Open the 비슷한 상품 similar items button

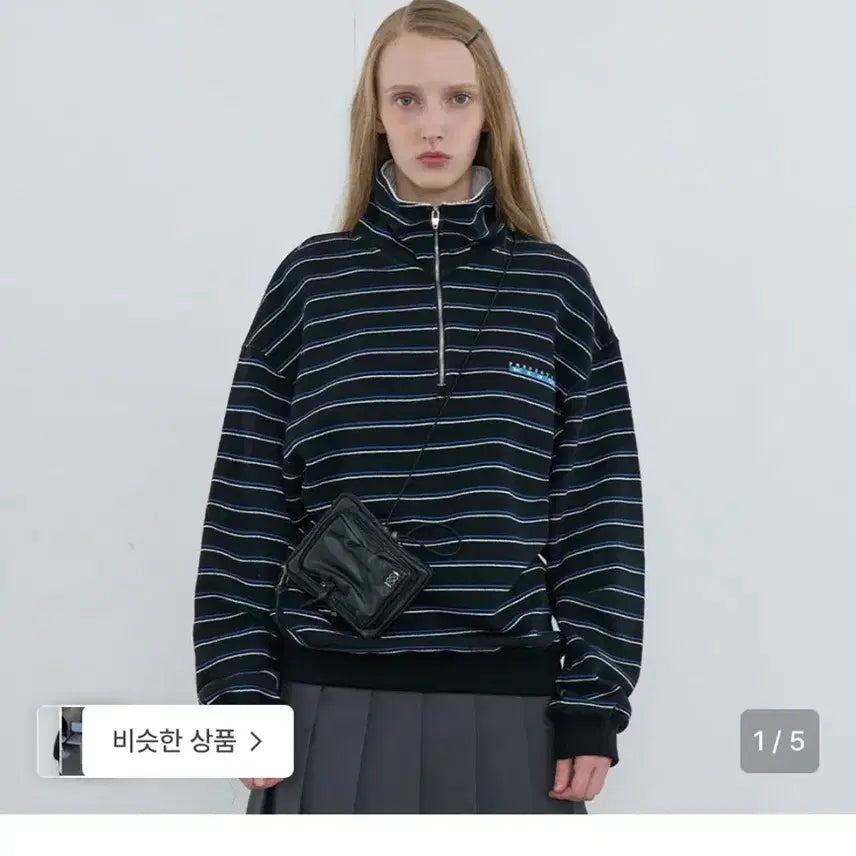pyautogui.click(x=166, y=741)
